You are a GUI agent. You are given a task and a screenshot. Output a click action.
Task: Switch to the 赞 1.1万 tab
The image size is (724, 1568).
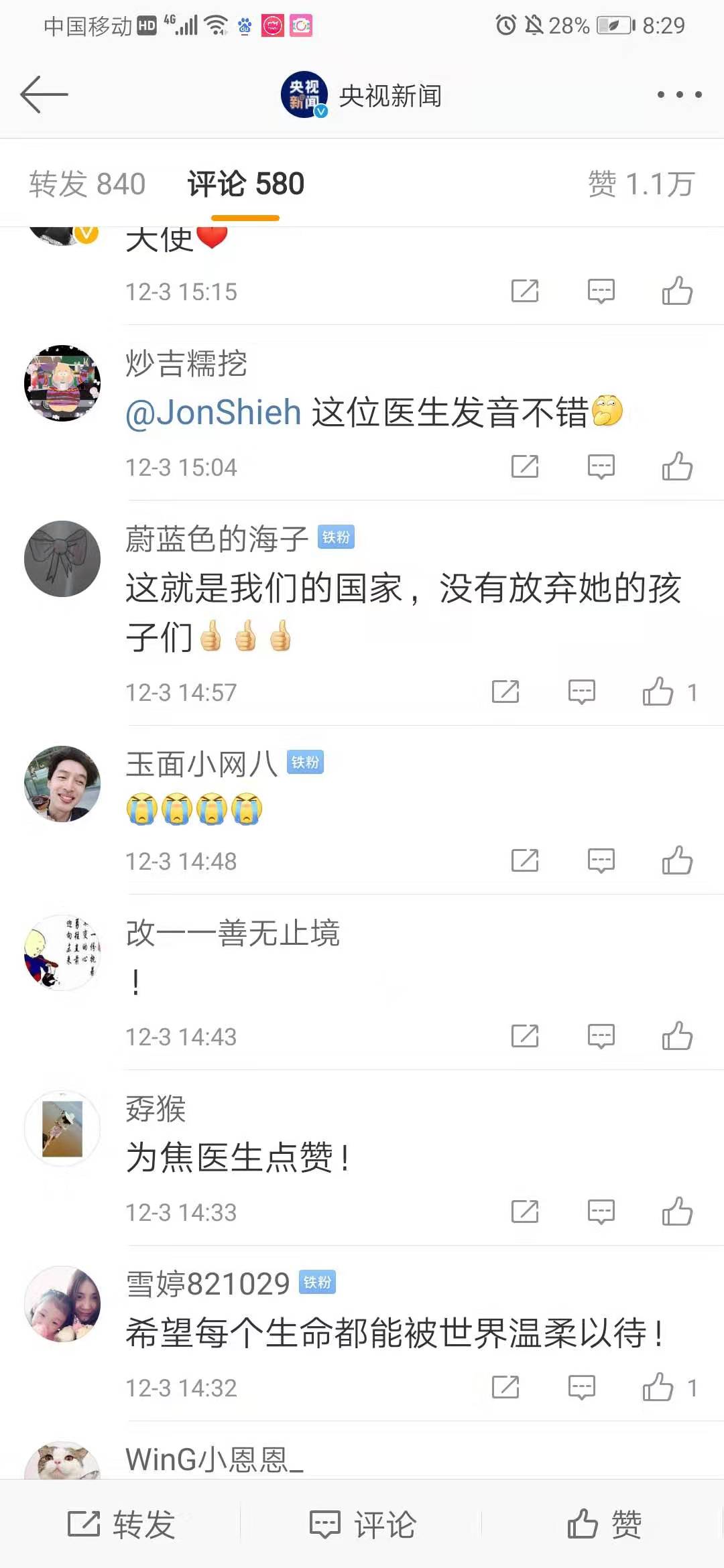tap(641, 184)
